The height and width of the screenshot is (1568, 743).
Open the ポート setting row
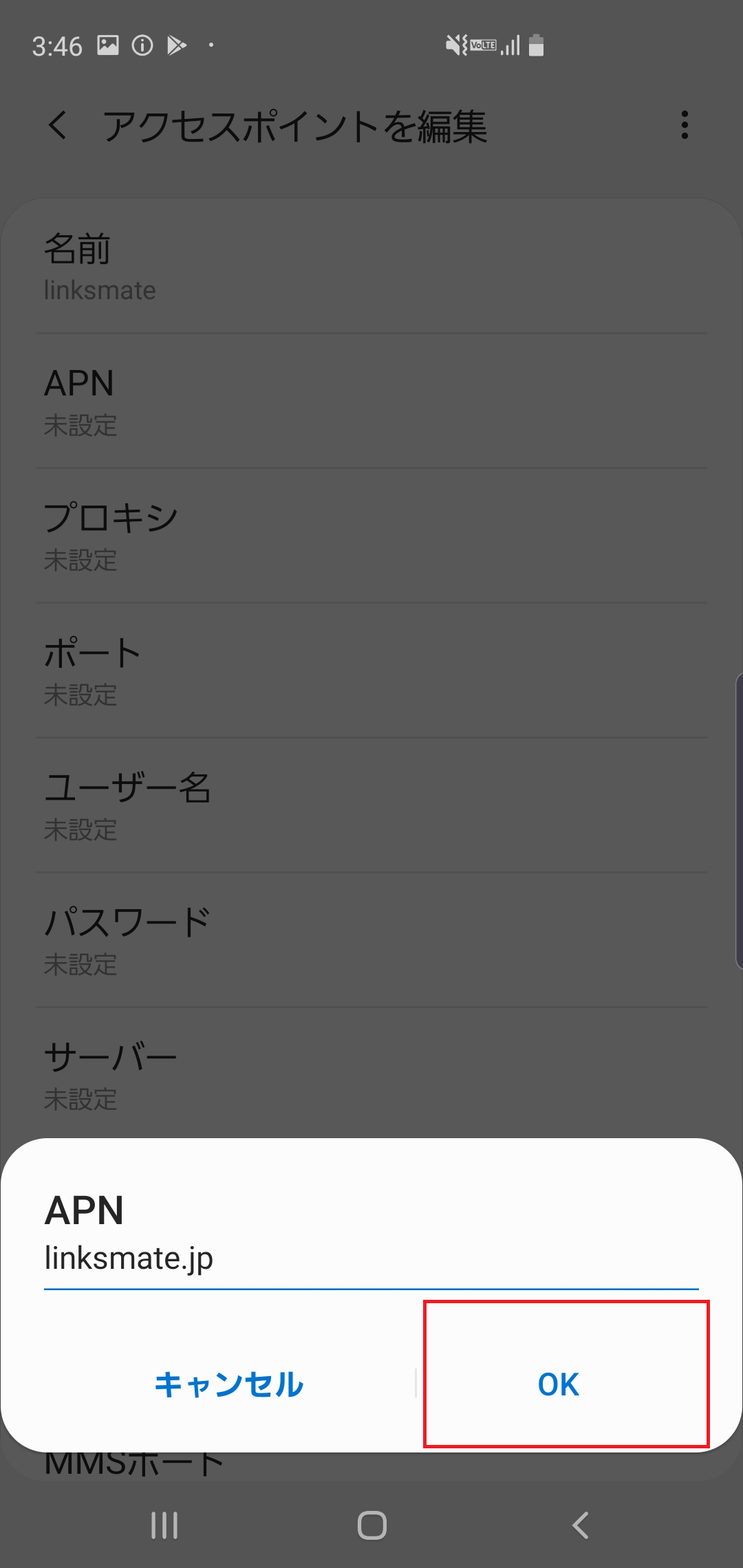(x=371, y=670)
